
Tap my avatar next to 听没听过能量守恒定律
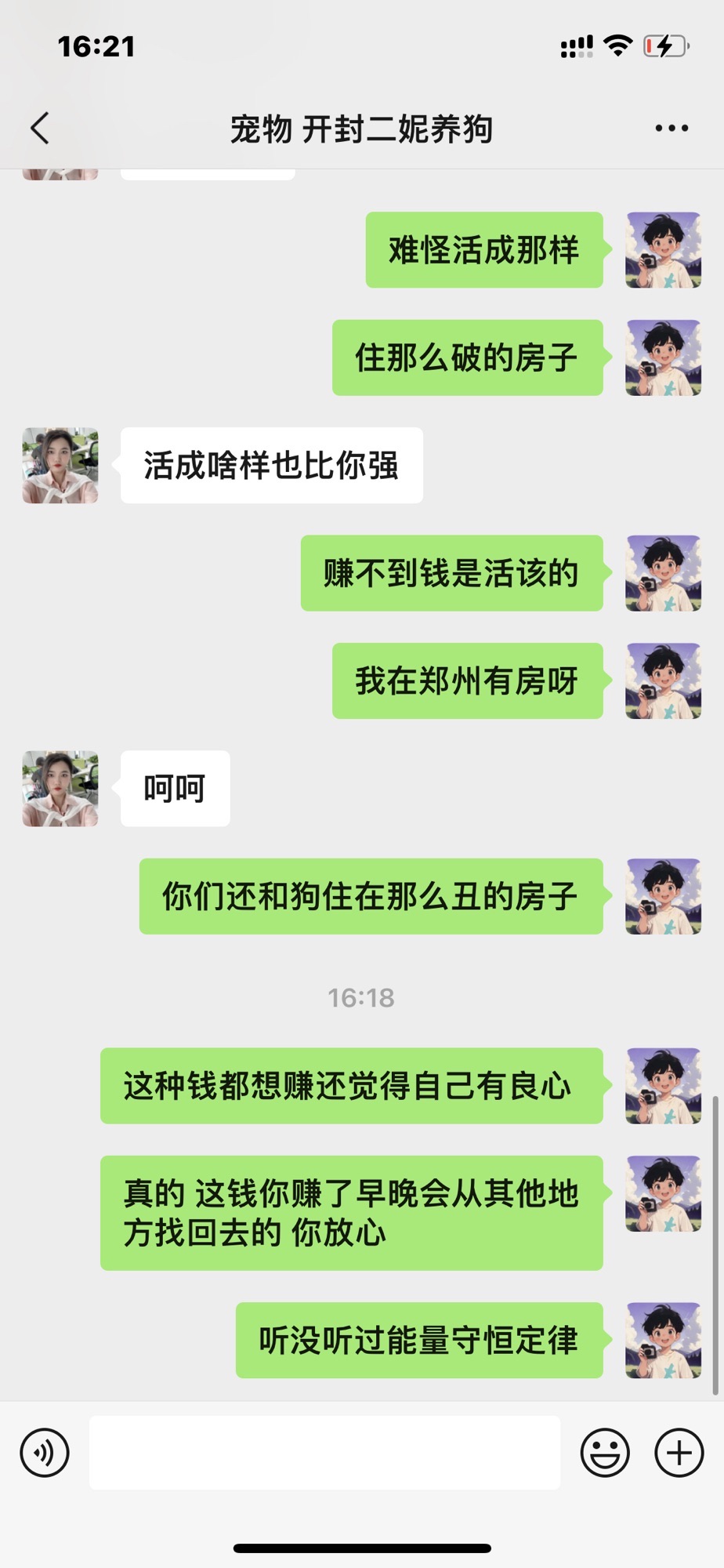663,1340
